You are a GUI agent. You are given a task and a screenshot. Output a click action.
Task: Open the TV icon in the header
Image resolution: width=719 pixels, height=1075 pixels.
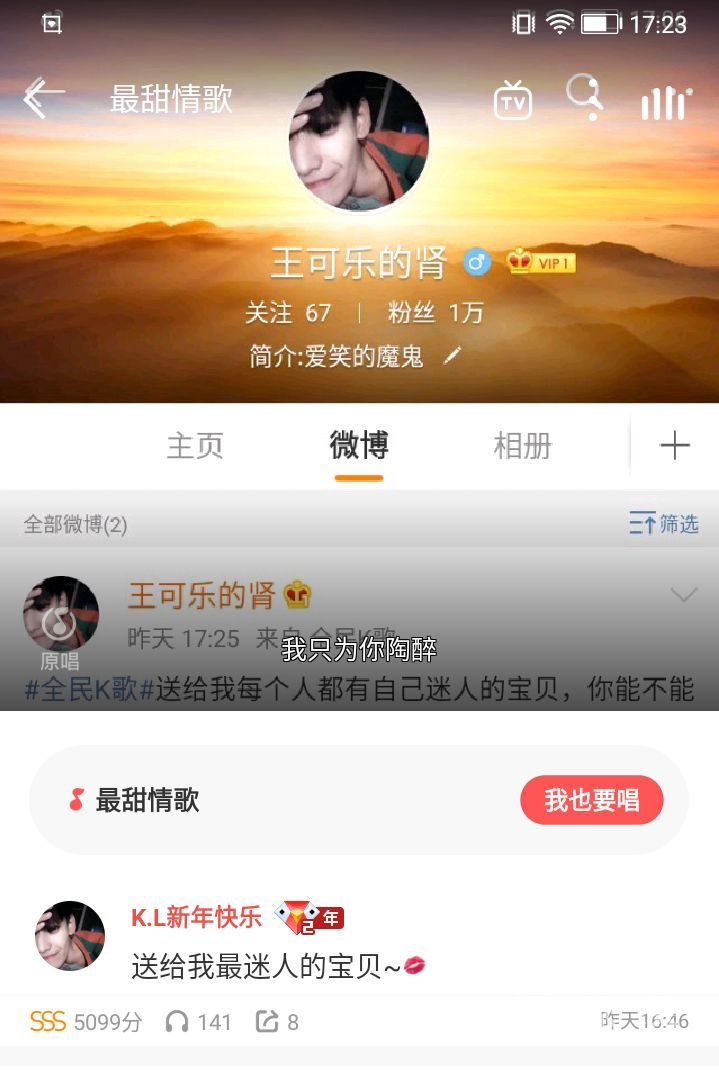click(513, 100)
